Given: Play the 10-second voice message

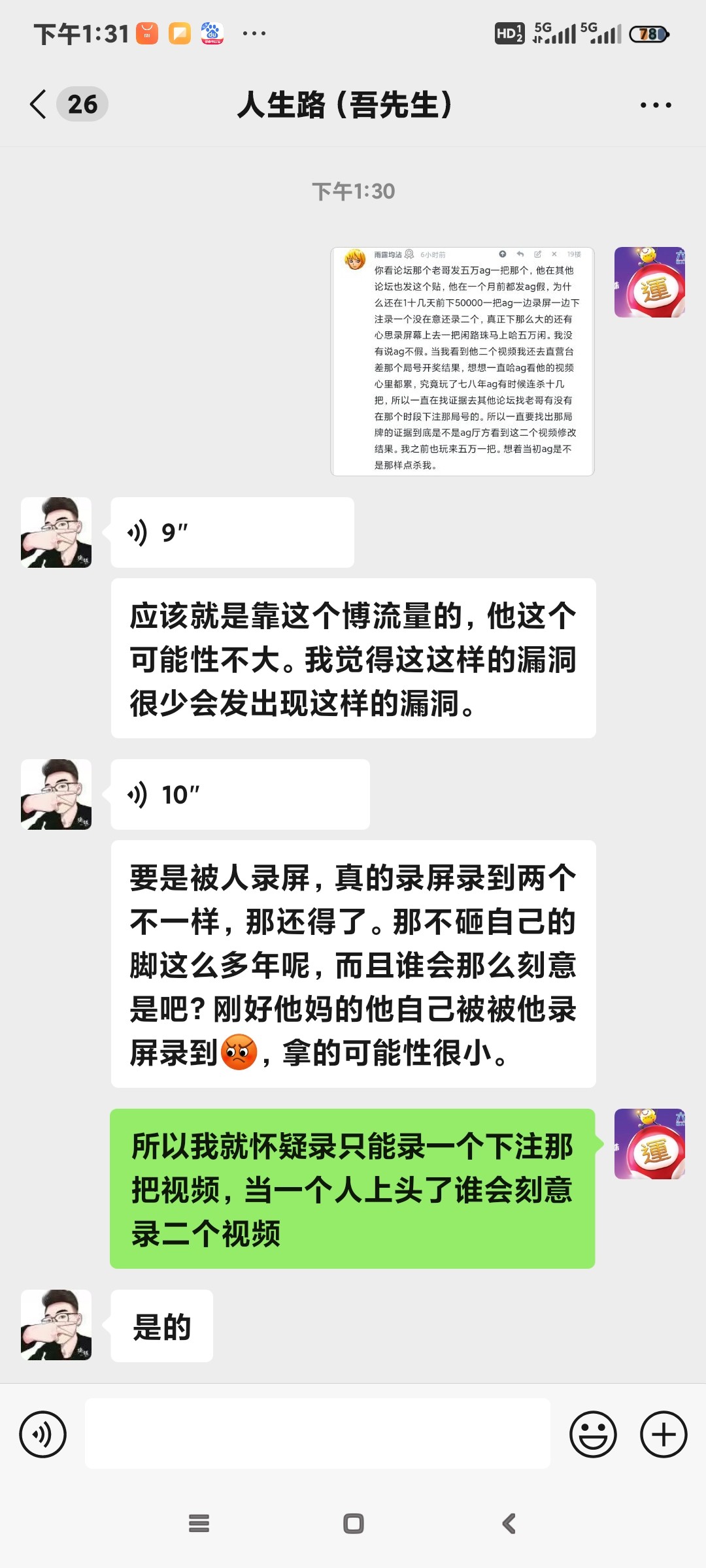Looking at the screenshot, I should [240, 794].
